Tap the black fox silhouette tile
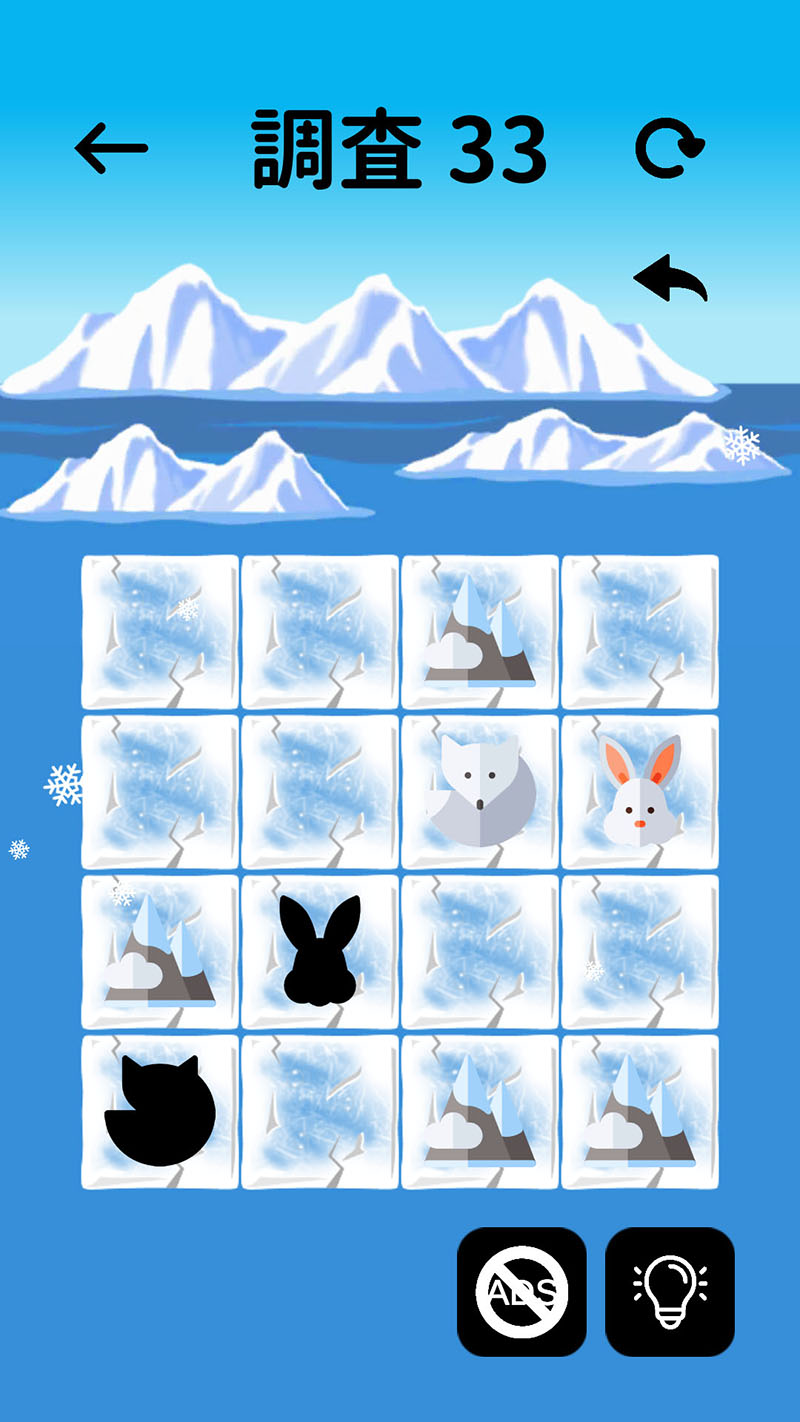 [x=160, y=1112]
